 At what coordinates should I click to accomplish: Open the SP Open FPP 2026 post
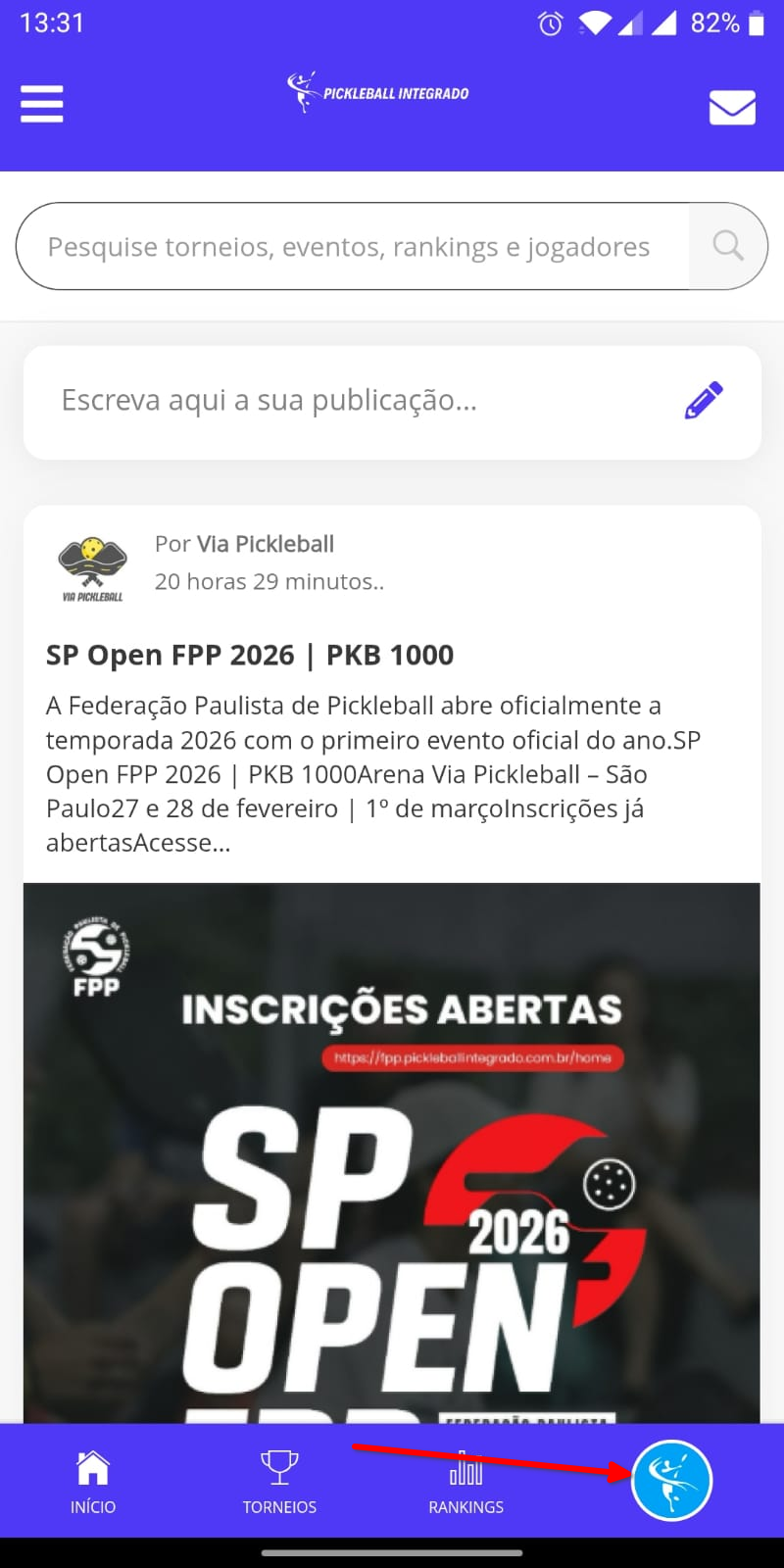250,655
